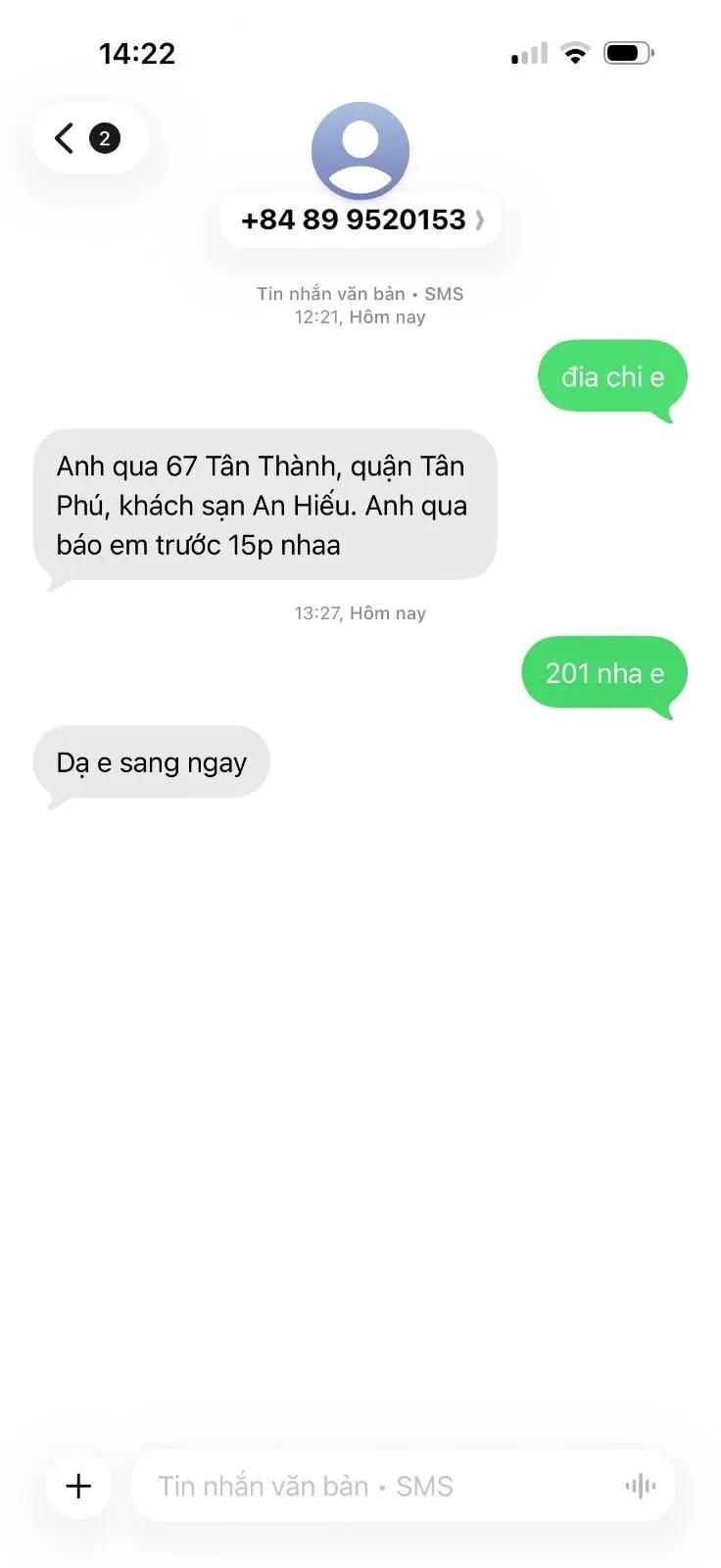
Task: Open contact details for +84 89 9520153
Action: point(360,220)
